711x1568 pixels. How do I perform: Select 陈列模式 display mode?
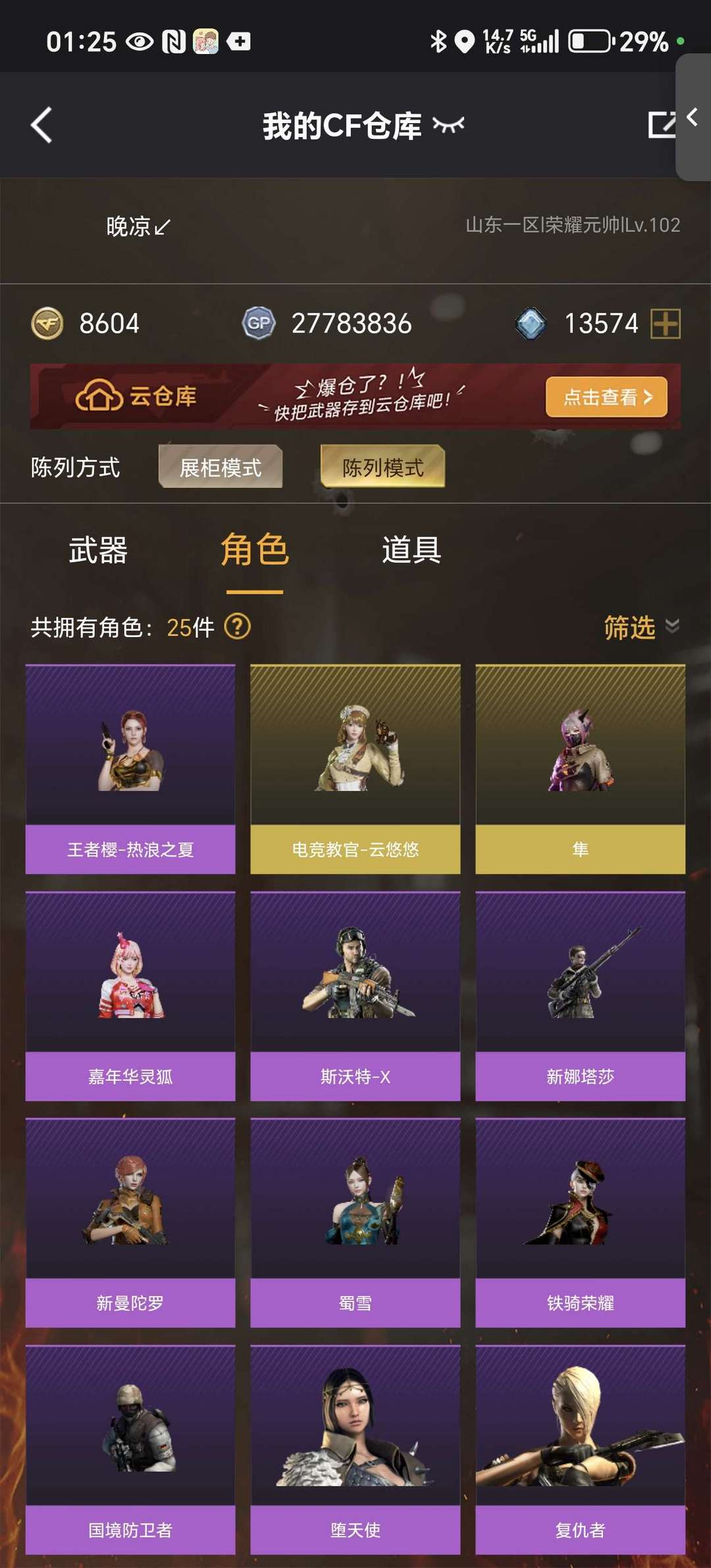coord(382,467)
